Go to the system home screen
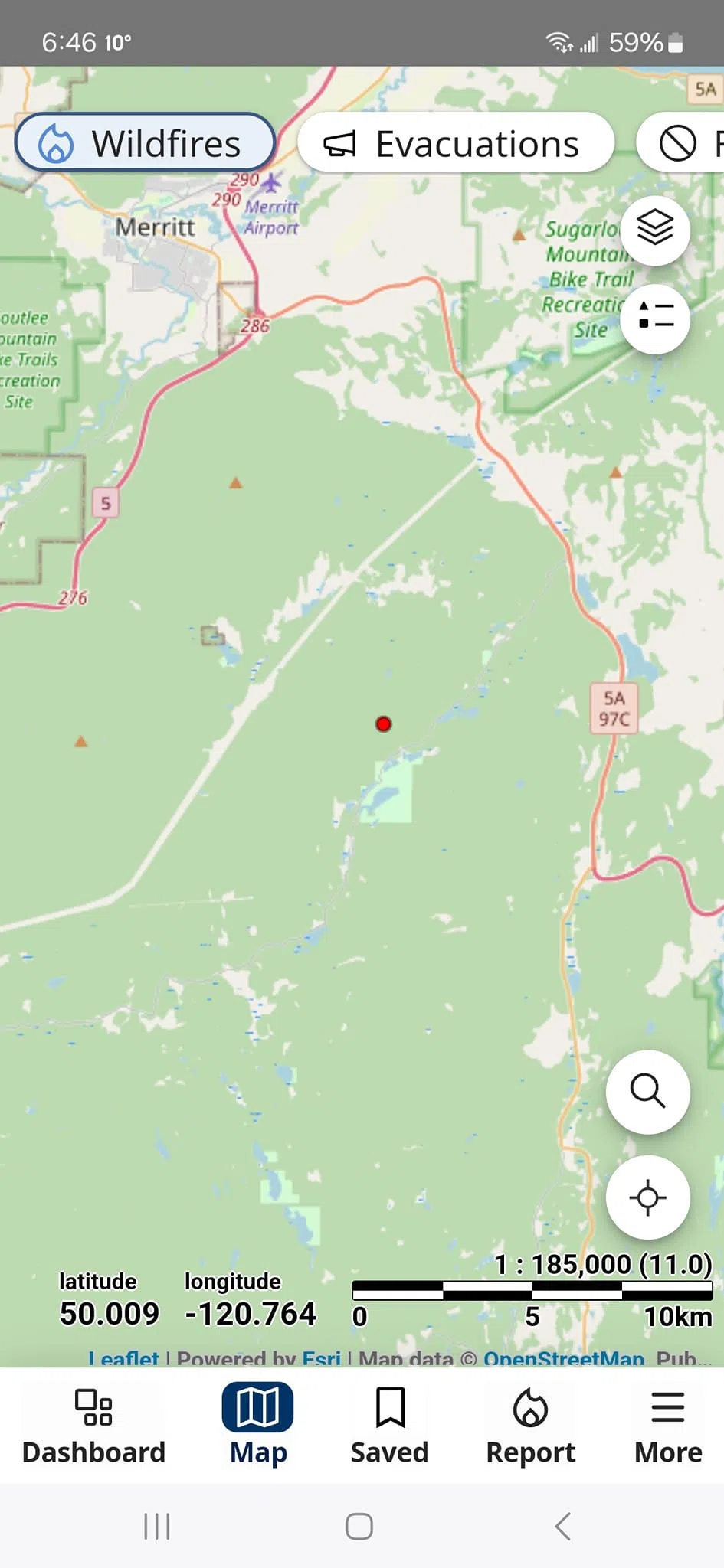Viewport: 724px width, 1568px height. 359,1526
